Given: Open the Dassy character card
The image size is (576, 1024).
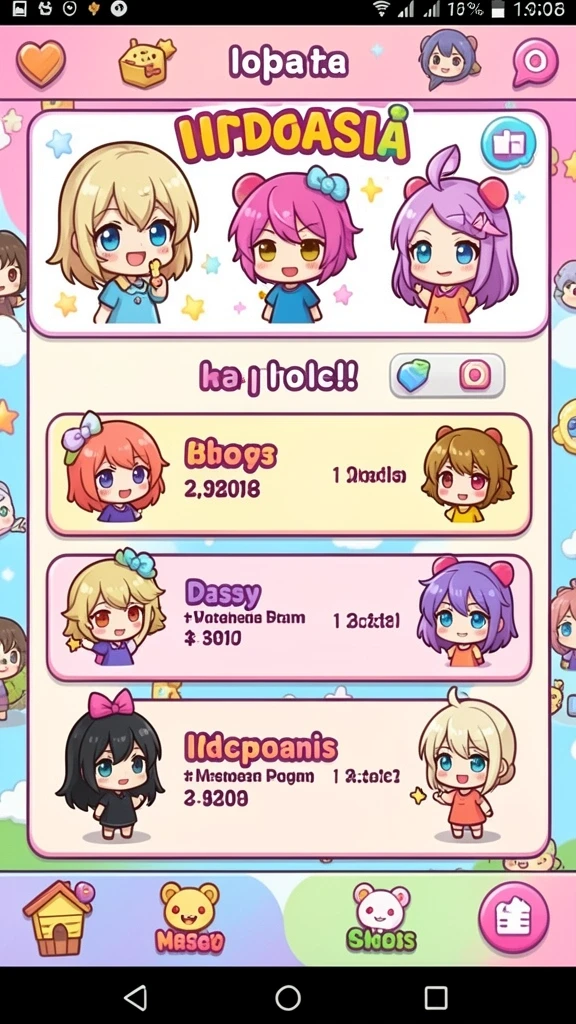Looking at the screenshot, I should click(x=288, y=617).
